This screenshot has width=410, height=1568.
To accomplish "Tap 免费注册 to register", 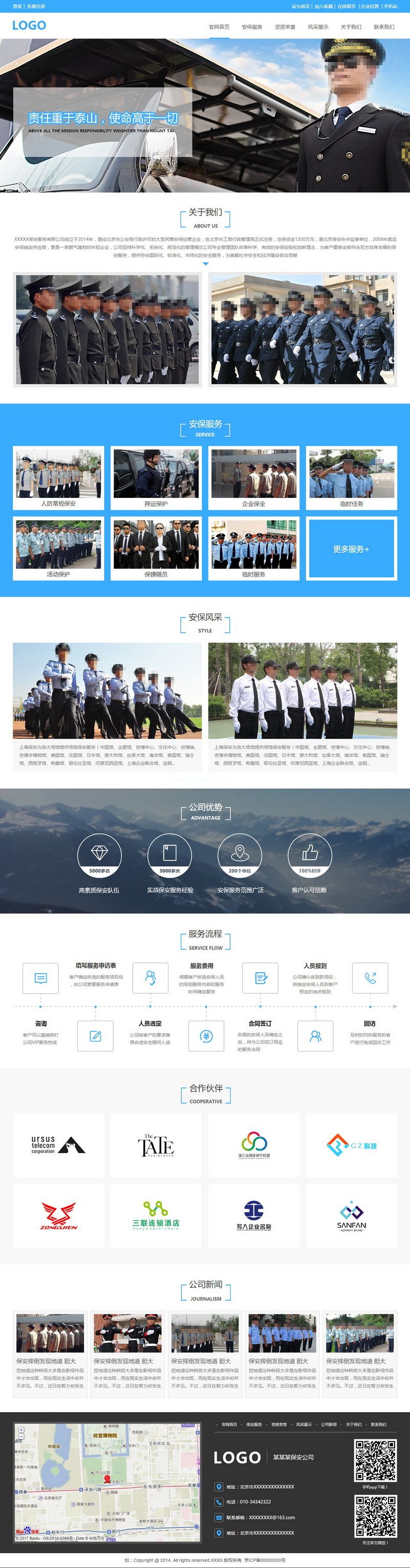I will [36, 6].
